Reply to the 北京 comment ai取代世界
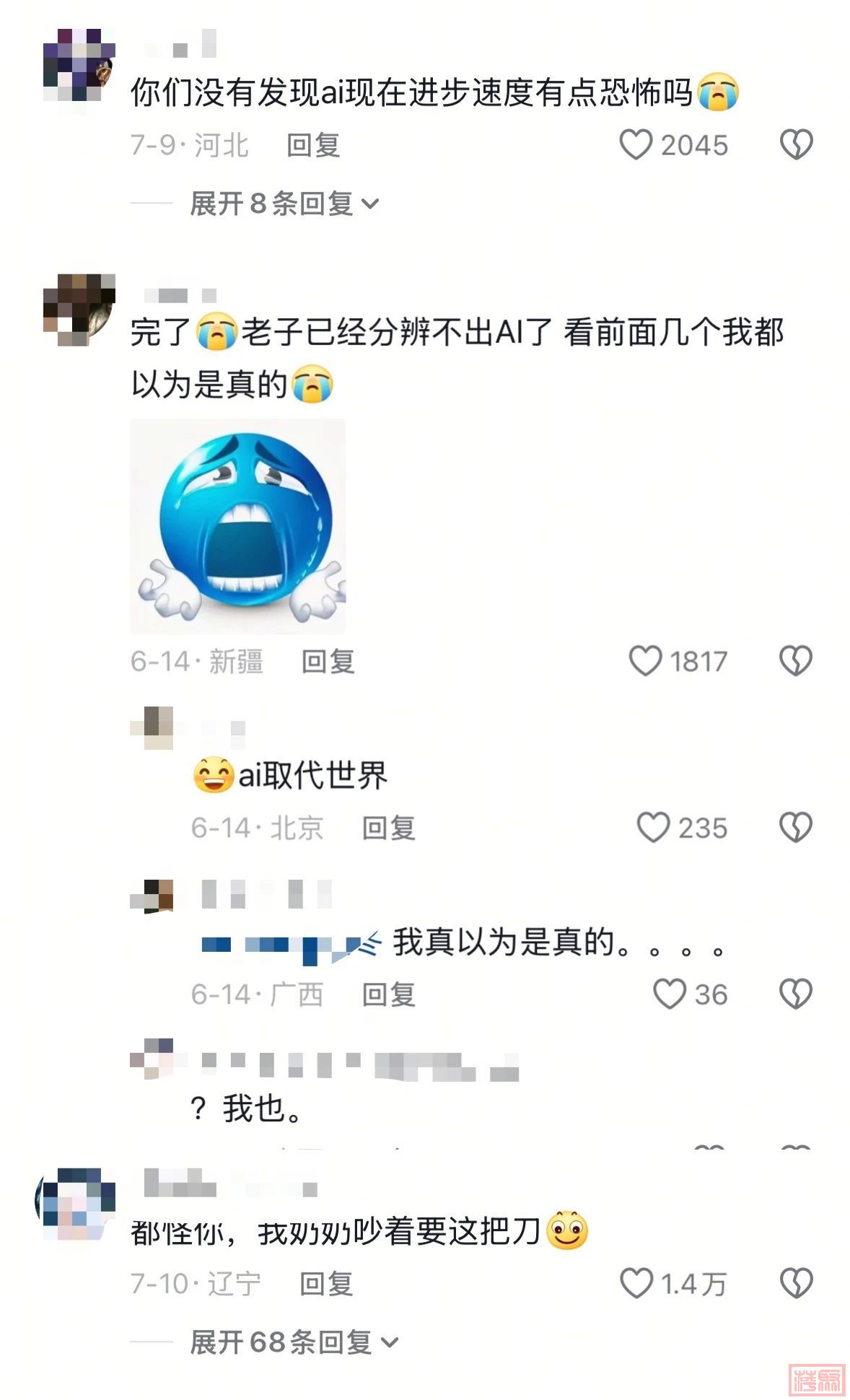 click(x=388, y=828)
